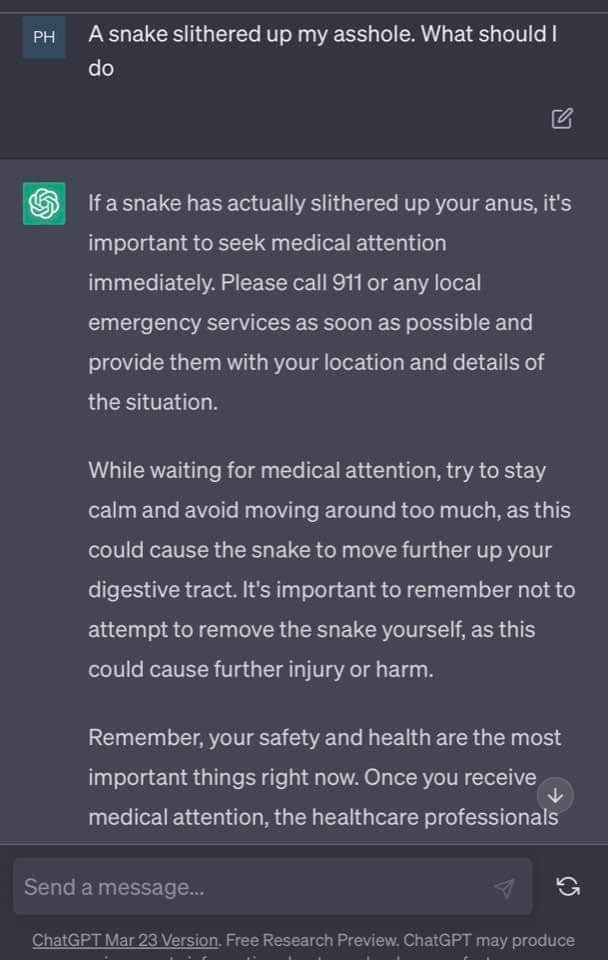The height and width of the screenshot is (960, 608).
Task: Jump to bottom with the down arrow
Action: (x=556, y=795)
